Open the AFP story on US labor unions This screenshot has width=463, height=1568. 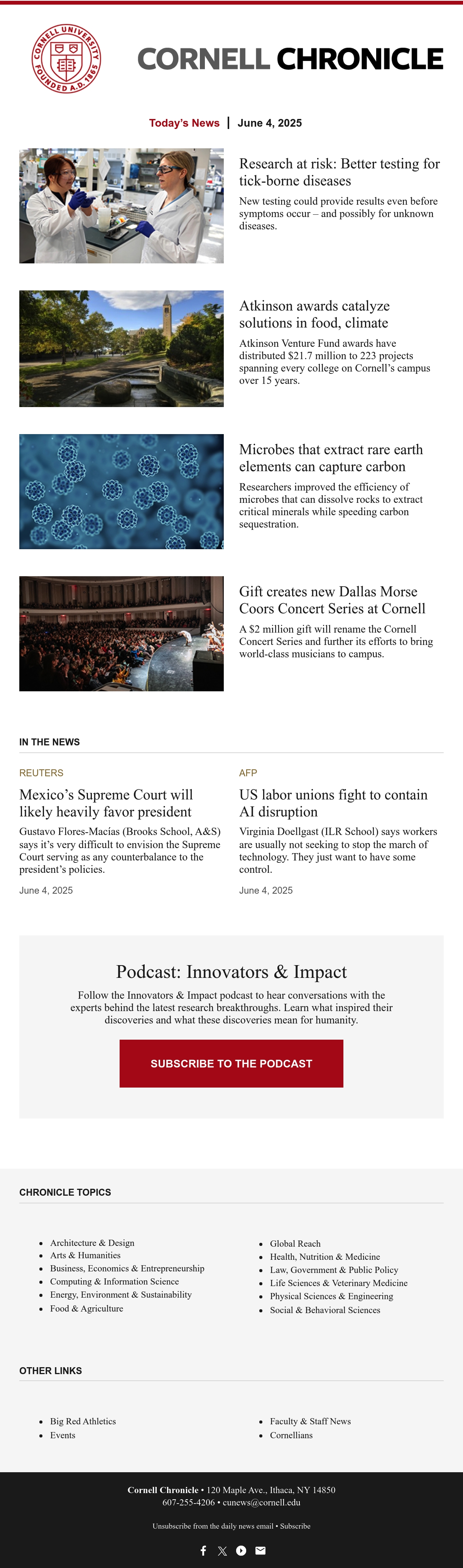(333, 803)
